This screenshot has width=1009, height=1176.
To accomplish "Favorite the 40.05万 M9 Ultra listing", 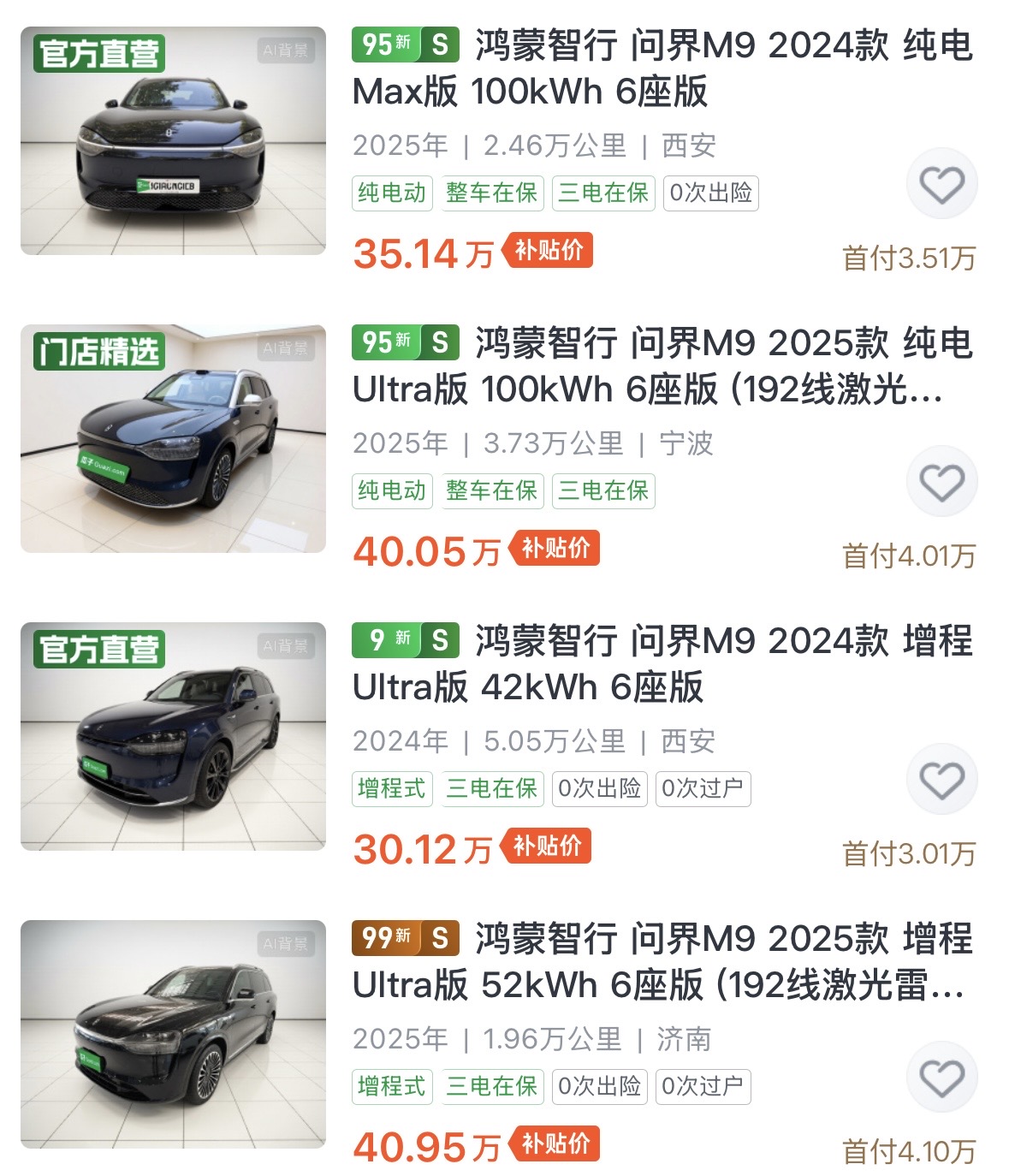I will [x=941, y=482].
